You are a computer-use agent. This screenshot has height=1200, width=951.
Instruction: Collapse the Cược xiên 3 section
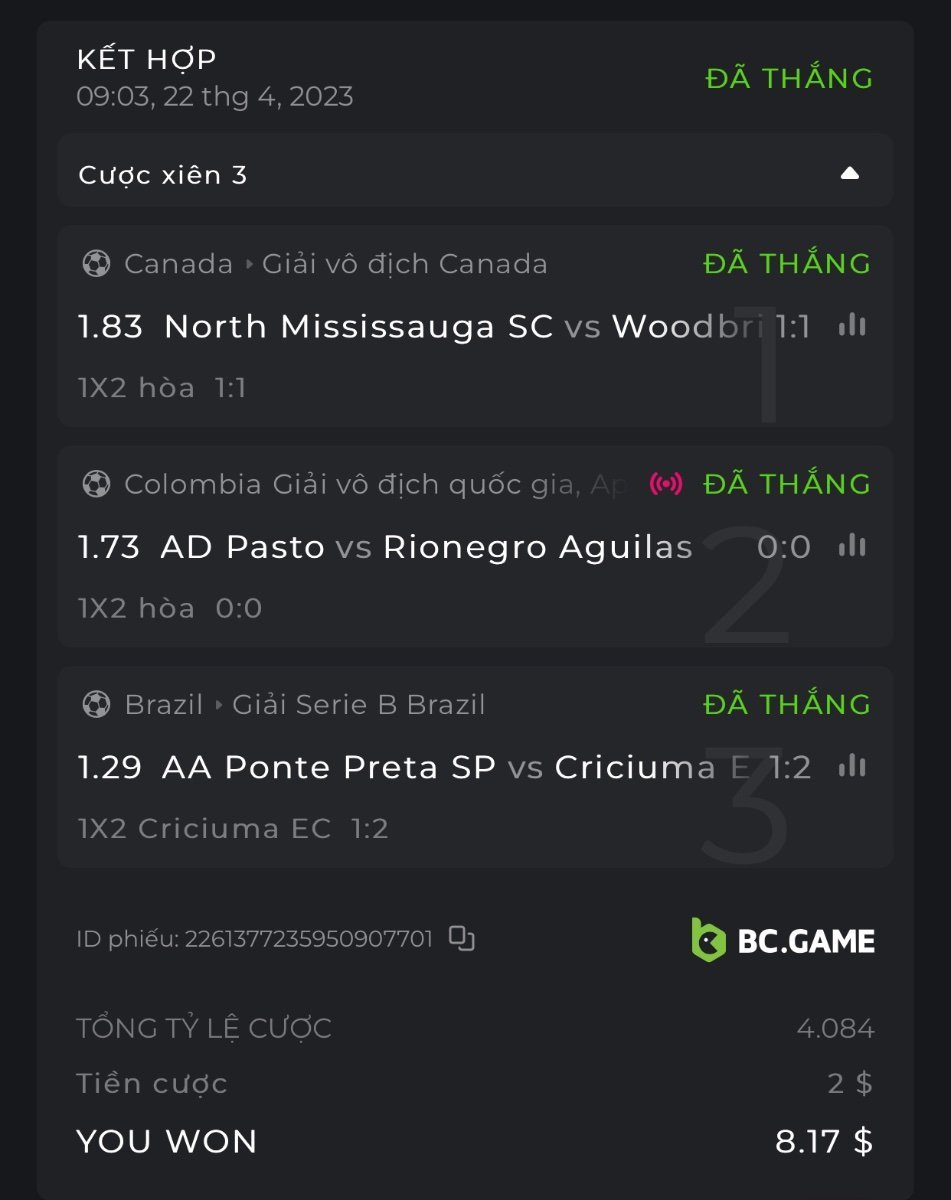(x=849, y=174)
